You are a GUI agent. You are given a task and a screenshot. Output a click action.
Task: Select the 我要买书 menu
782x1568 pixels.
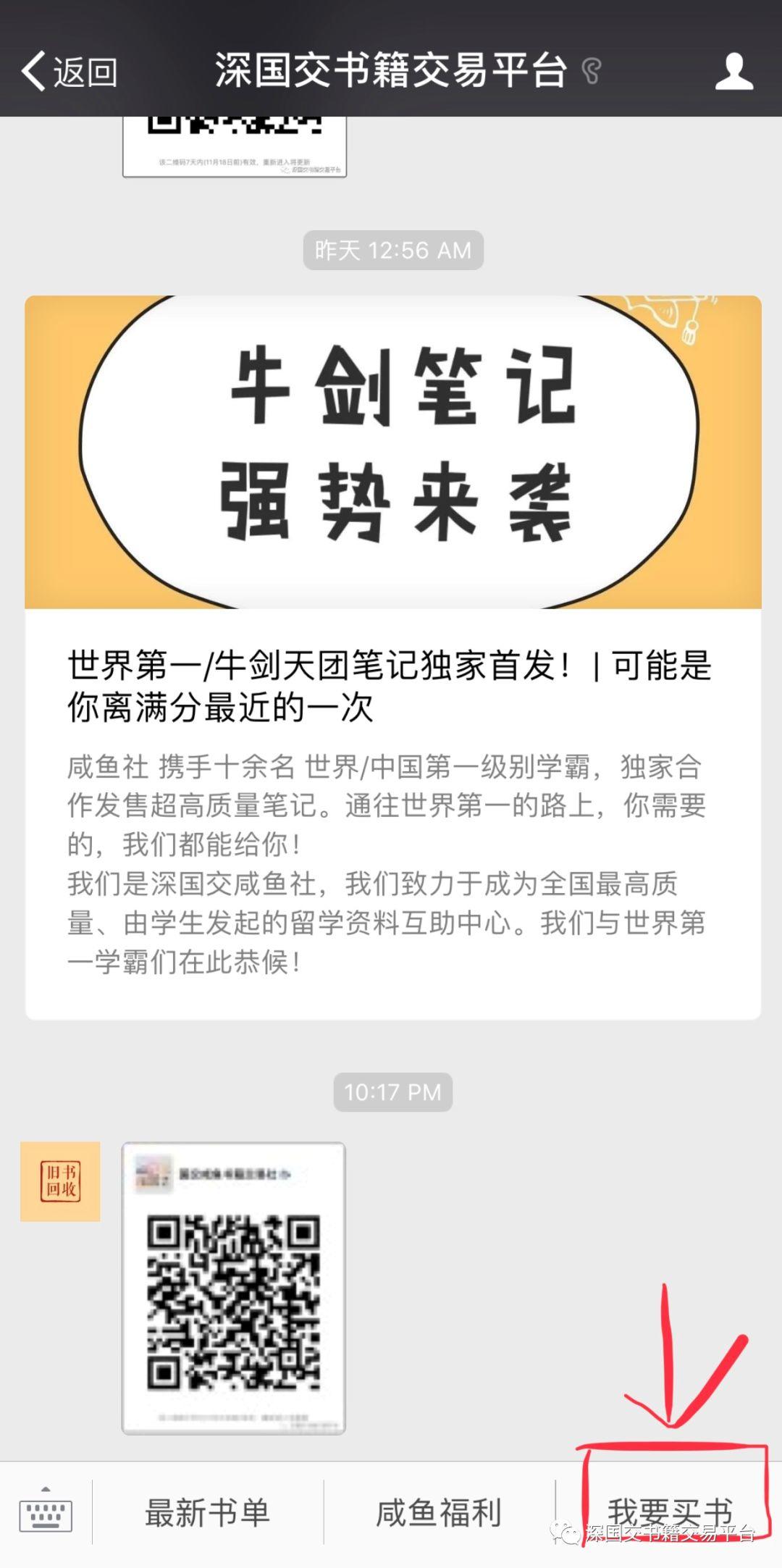[x=670, y=1512]
